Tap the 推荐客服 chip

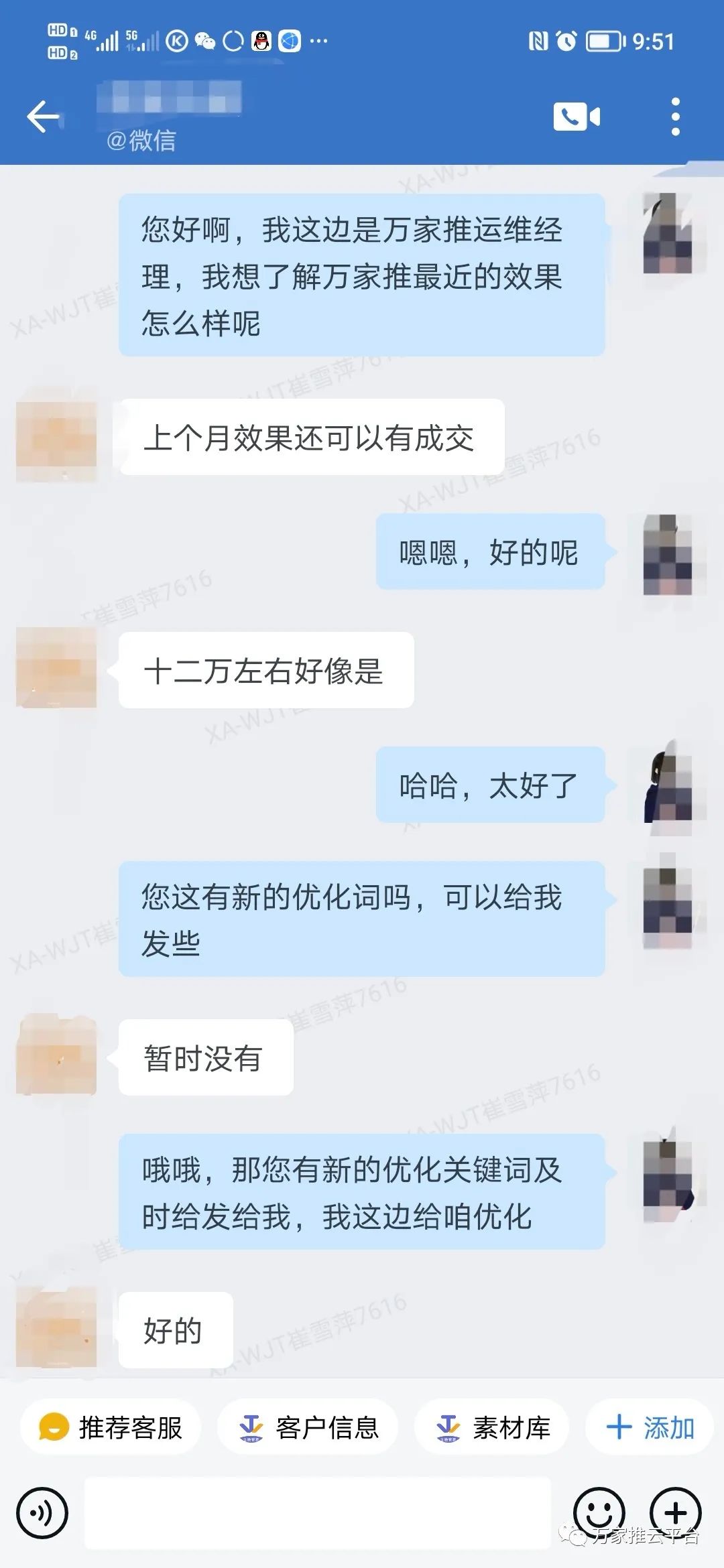point(111,1427)
